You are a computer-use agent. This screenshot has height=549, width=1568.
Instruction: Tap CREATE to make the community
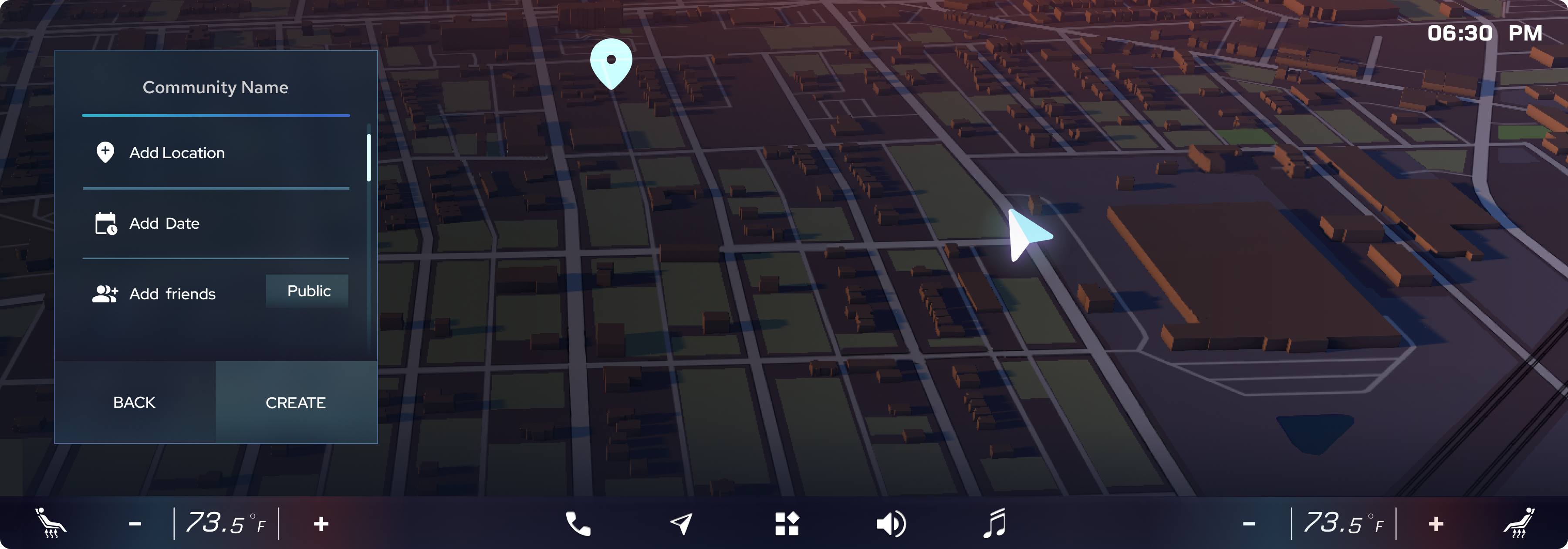pyautogui.click(x=296, y=402)
